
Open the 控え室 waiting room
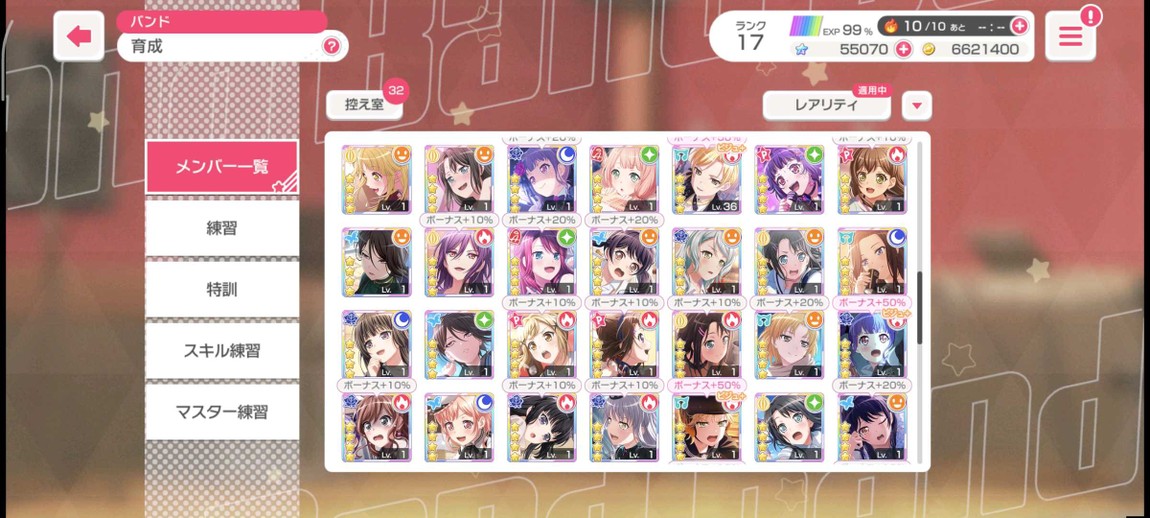coord(365,104)
